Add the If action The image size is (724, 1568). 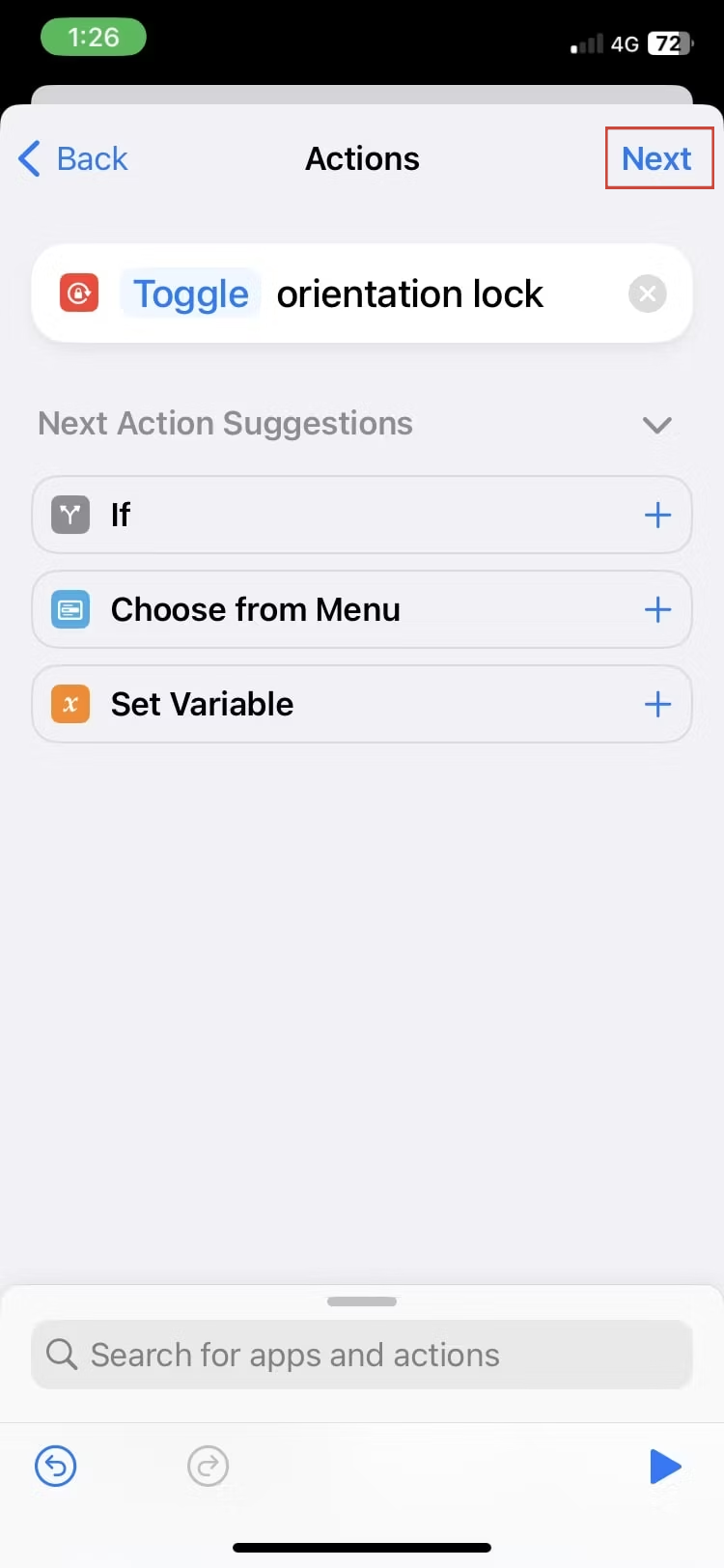tap(657, 515)
